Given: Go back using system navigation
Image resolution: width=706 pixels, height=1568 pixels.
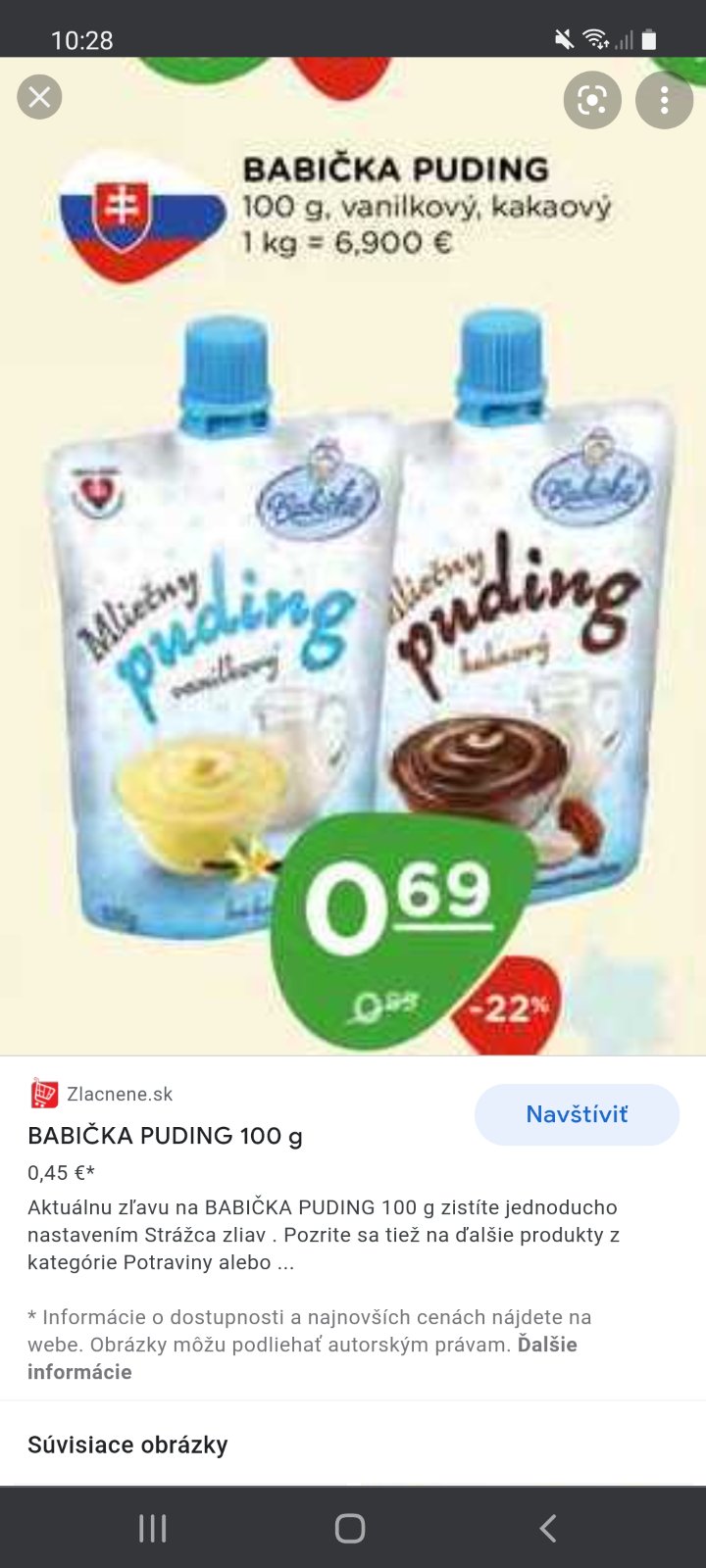Looking at the screenshot, I should [x=548, y=1528].
